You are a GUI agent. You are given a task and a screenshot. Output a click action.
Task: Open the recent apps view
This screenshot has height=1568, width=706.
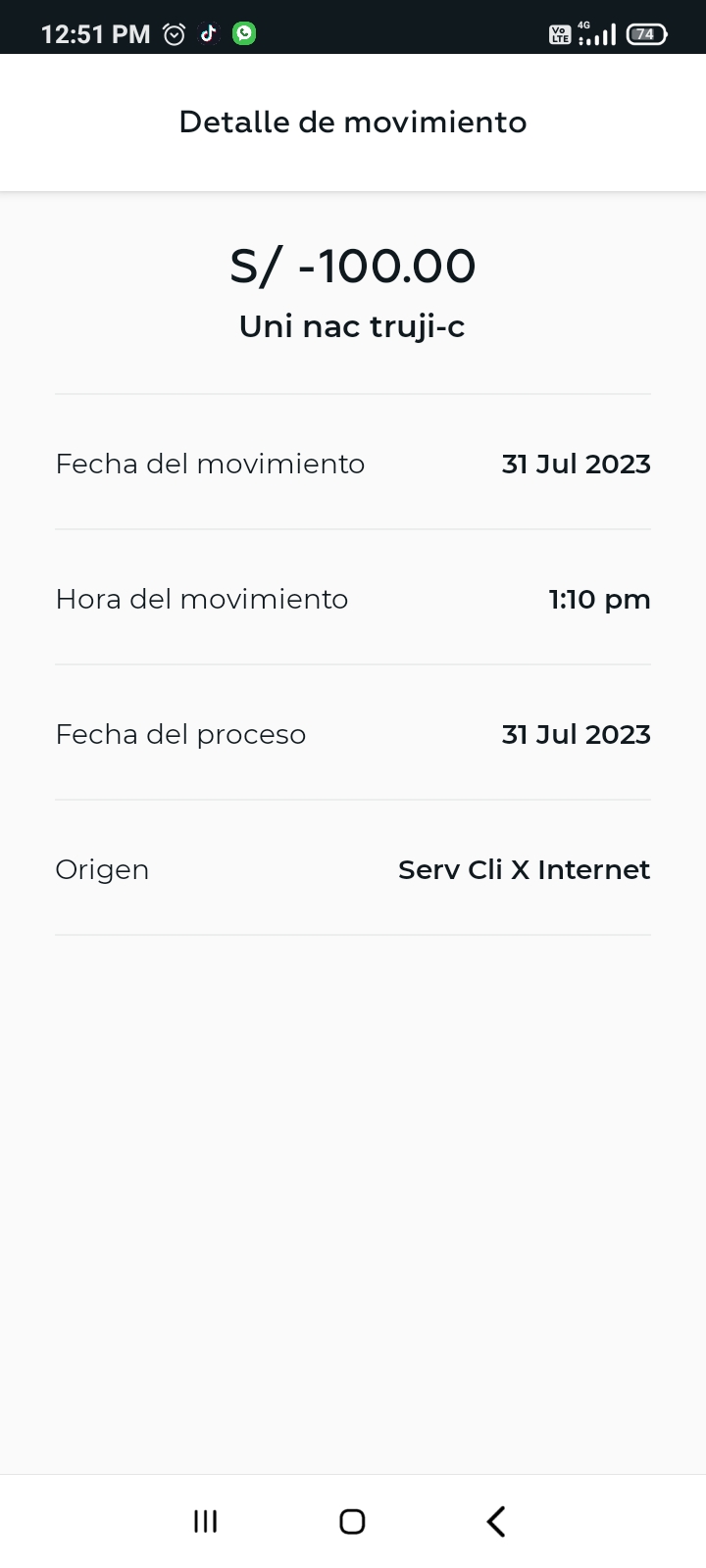click(205, 1521)
